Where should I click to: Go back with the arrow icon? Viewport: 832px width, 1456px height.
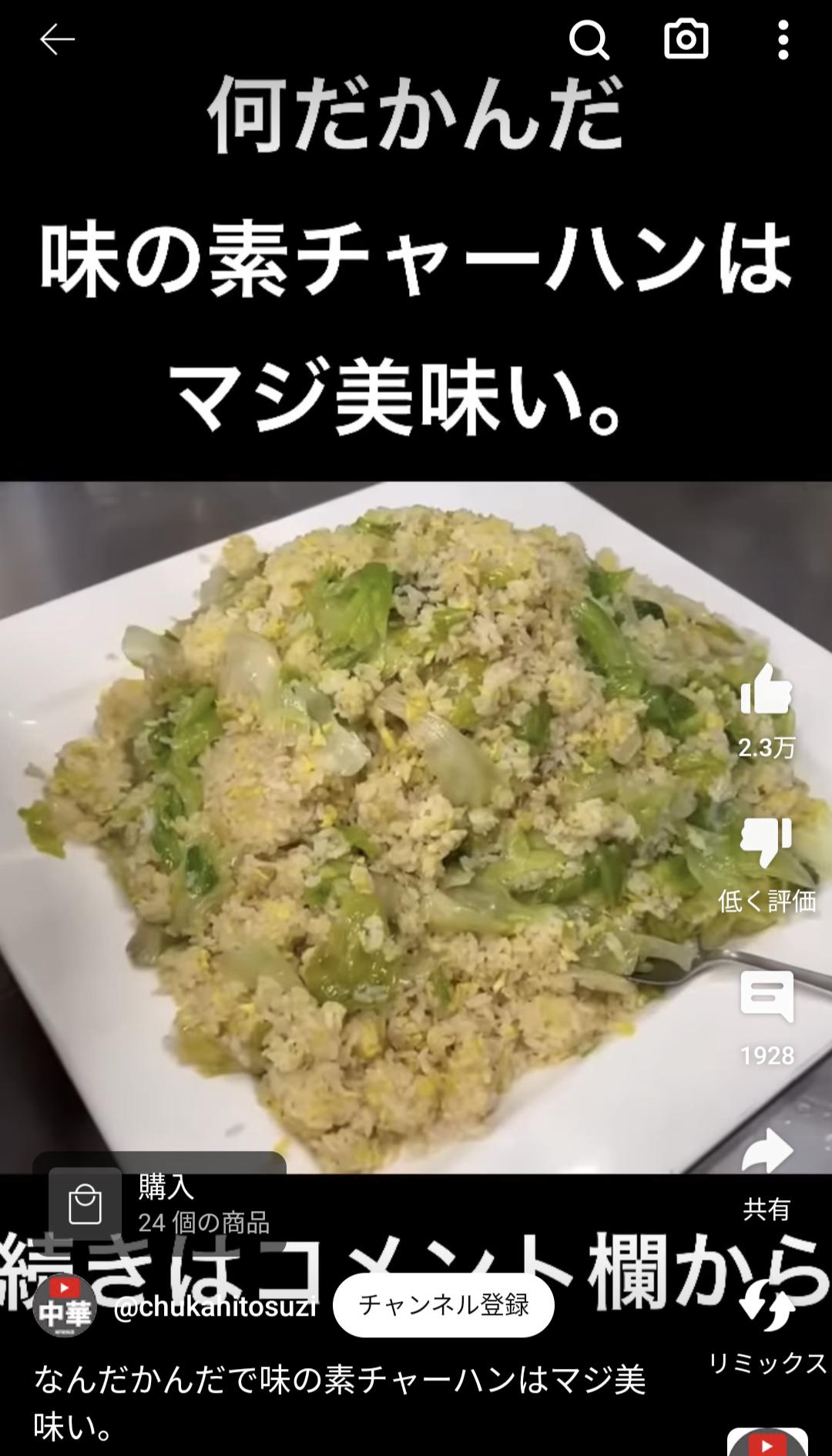pyautogui.click(x=57, y=39)
